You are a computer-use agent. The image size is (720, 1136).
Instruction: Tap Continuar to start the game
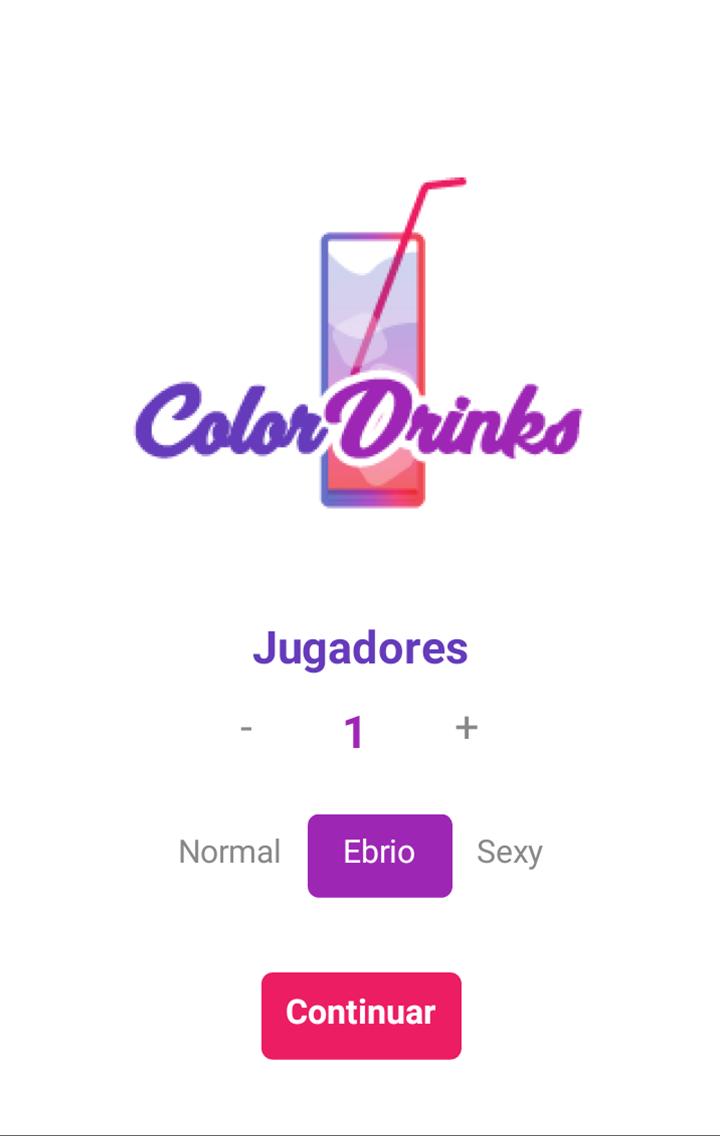(x=360, y=1014)
